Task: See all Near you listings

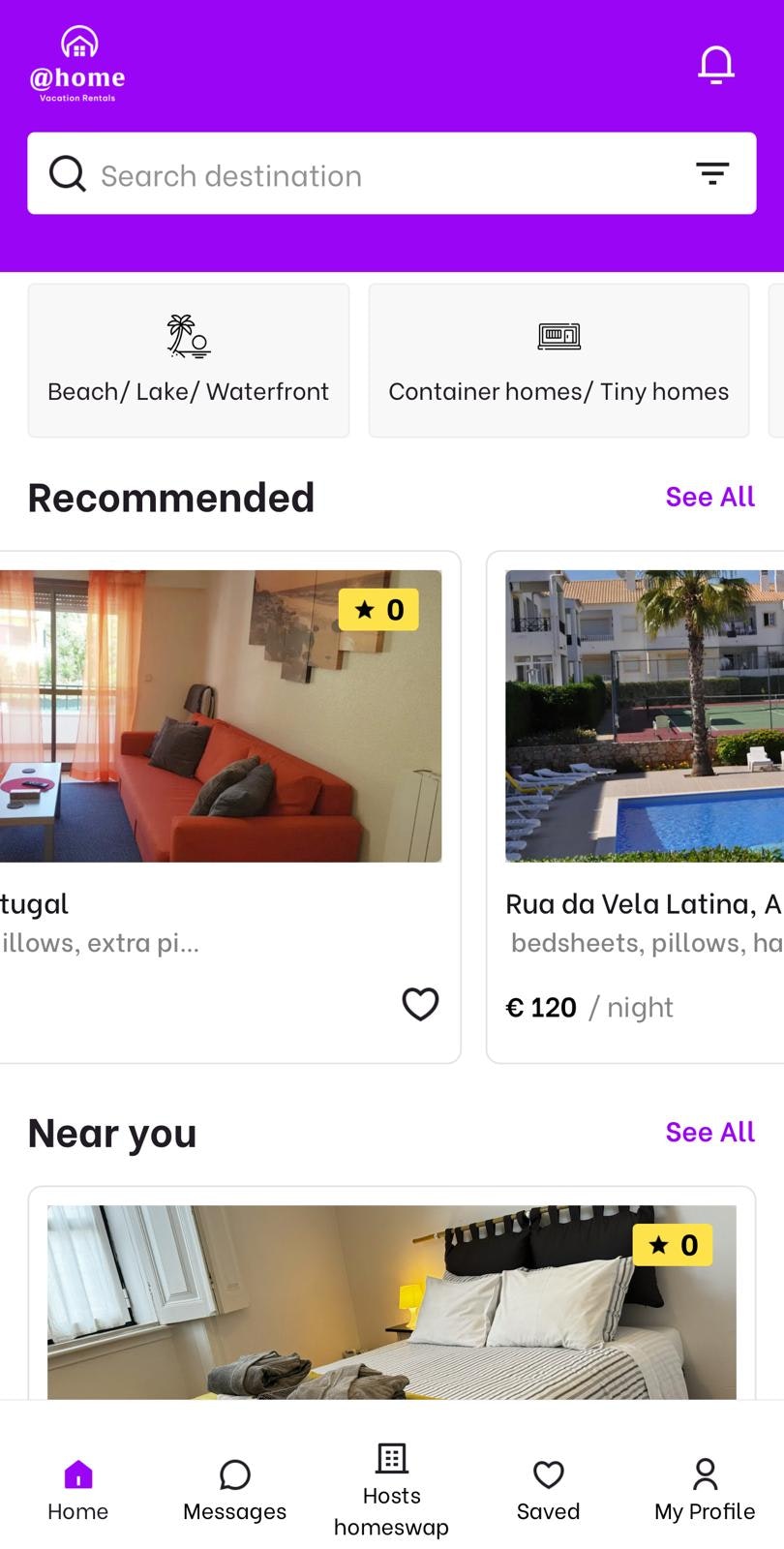Action: [x=709, y=1132]
